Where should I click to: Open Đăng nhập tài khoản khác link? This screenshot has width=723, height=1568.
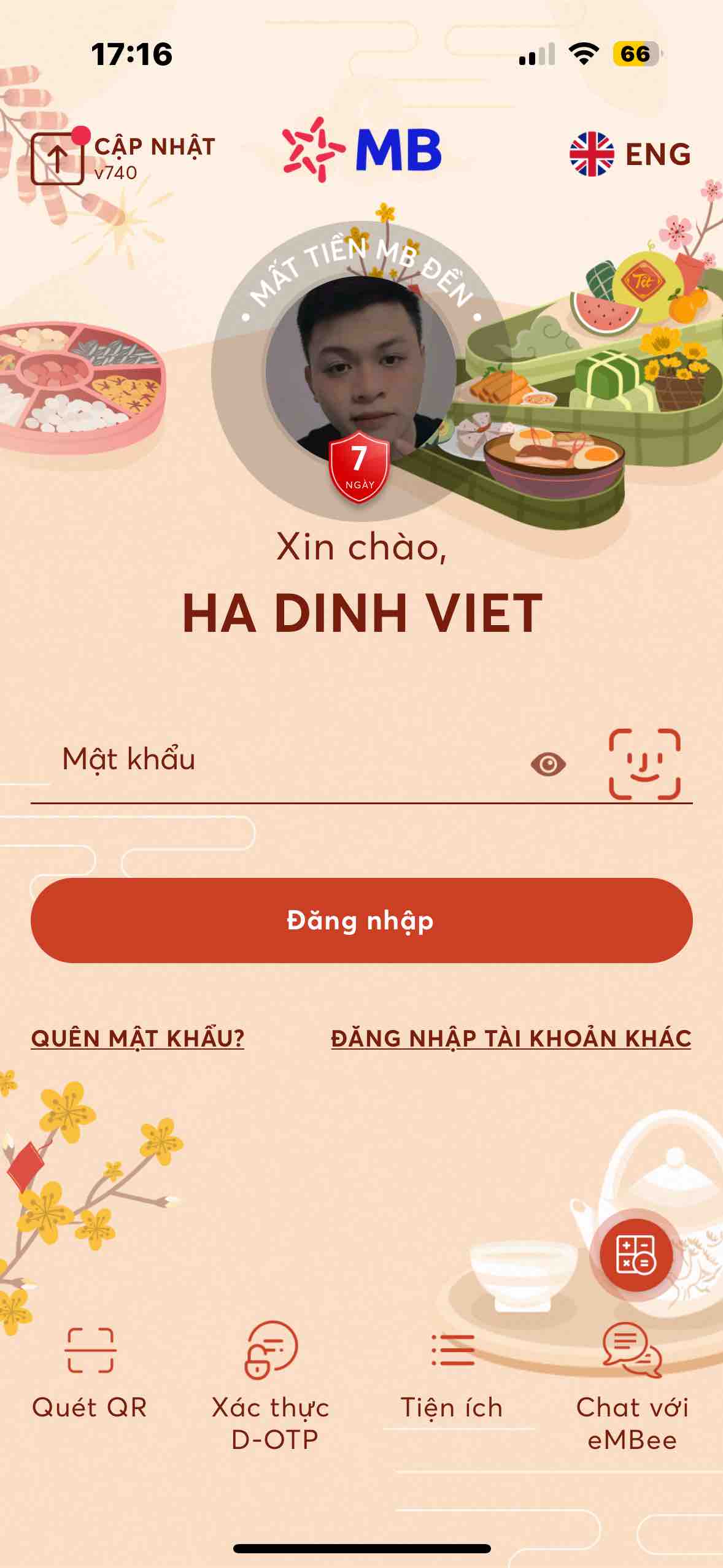(511, 1038)
